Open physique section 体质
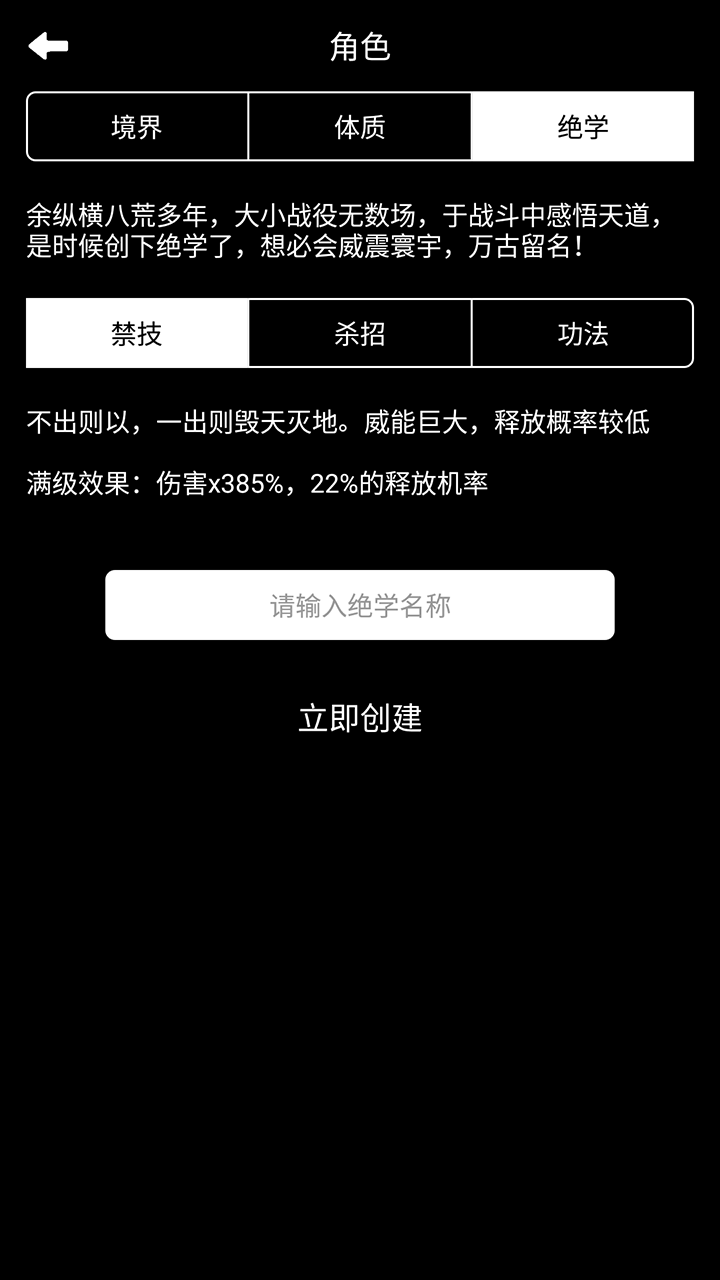The width and height of the screenshot is (720, 1280). pos(359,126)
